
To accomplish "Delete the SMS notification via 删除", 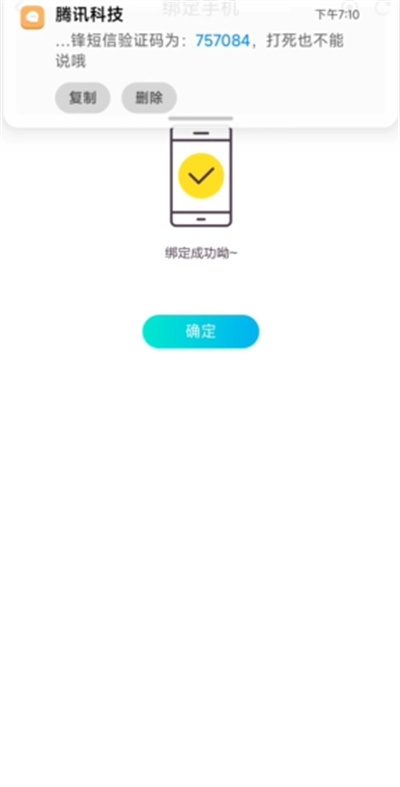I will tap(149, 98).
